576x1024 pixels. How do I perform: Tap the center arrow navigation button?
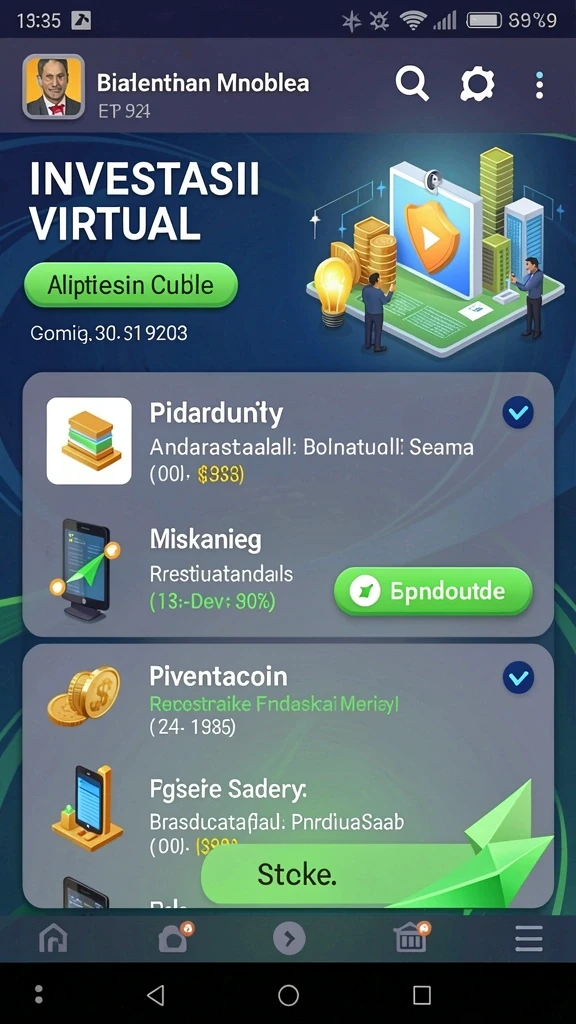click(x=289, y=939)
